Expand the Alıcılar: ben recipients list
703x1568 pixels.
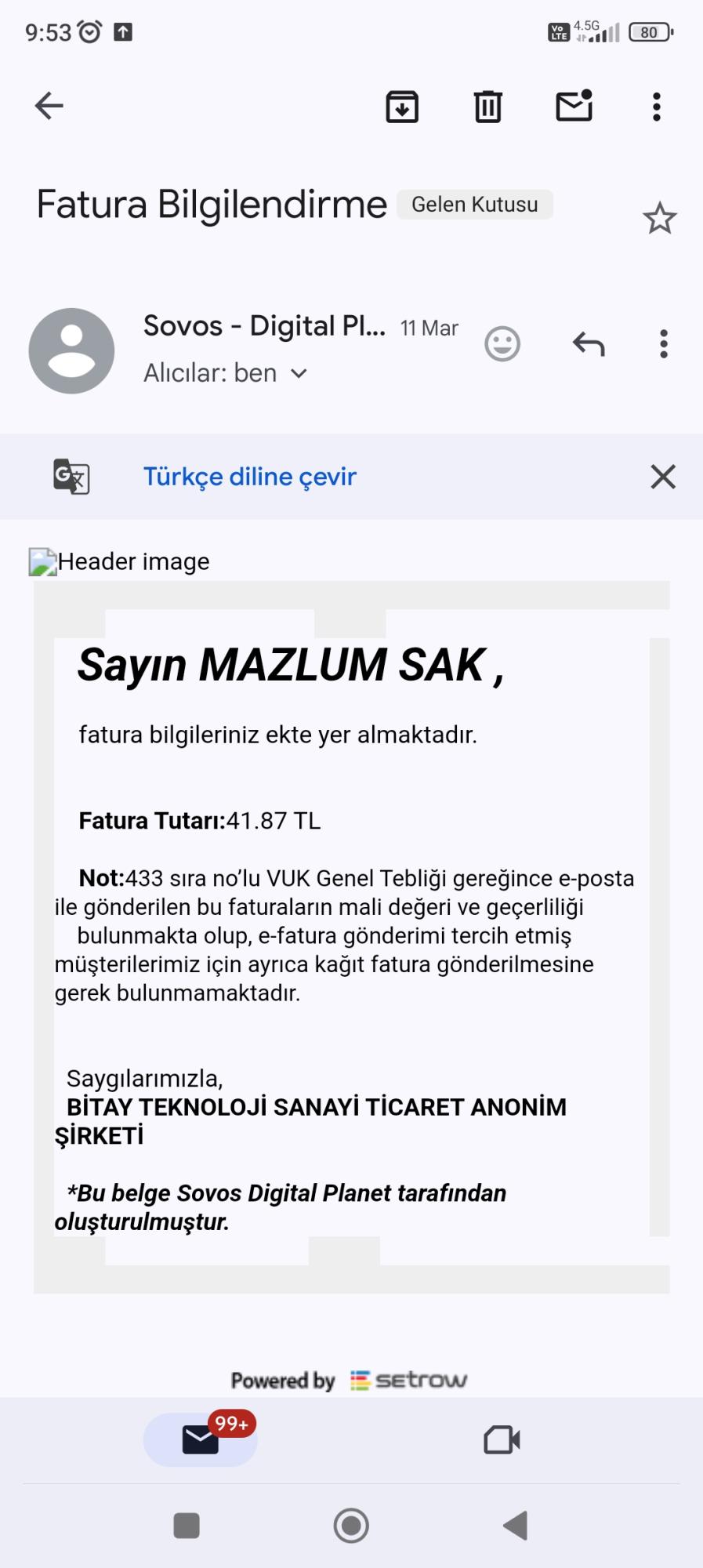(225, 373)
